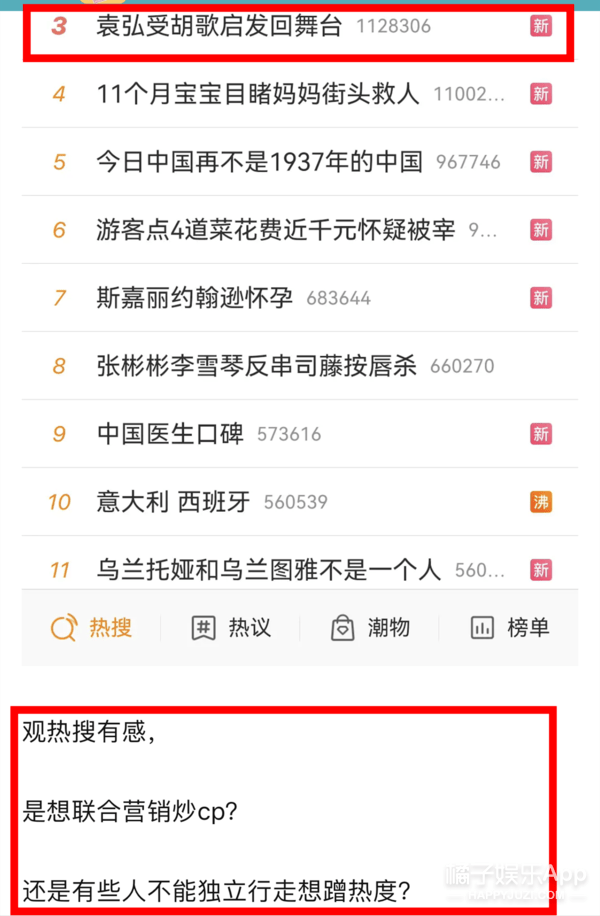Screen dimensions: 600x916
Task: Switch to the 热搜 tab
Action: point(91,628)
